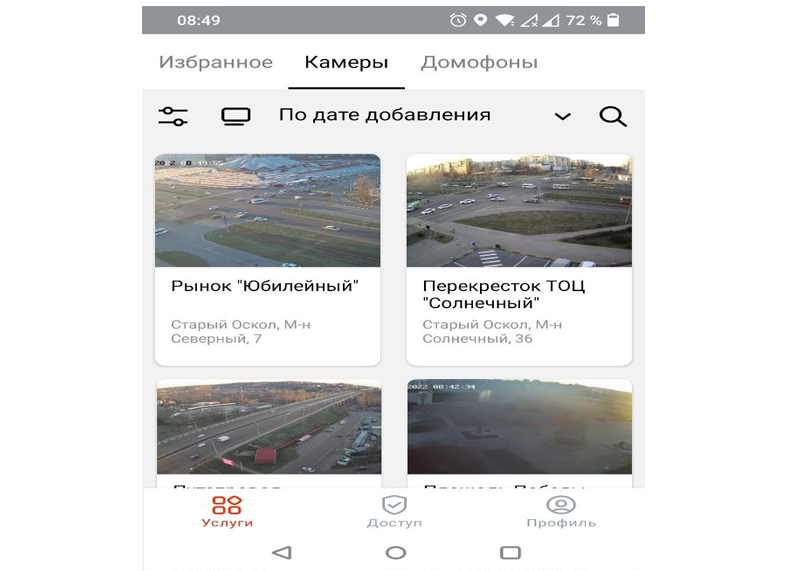Image resolution: width=787 pixels, height=571 pixels.
Task: Open the camera card timestamped 08:42:34
Action: pyautogui.click(x=519, y=428)
